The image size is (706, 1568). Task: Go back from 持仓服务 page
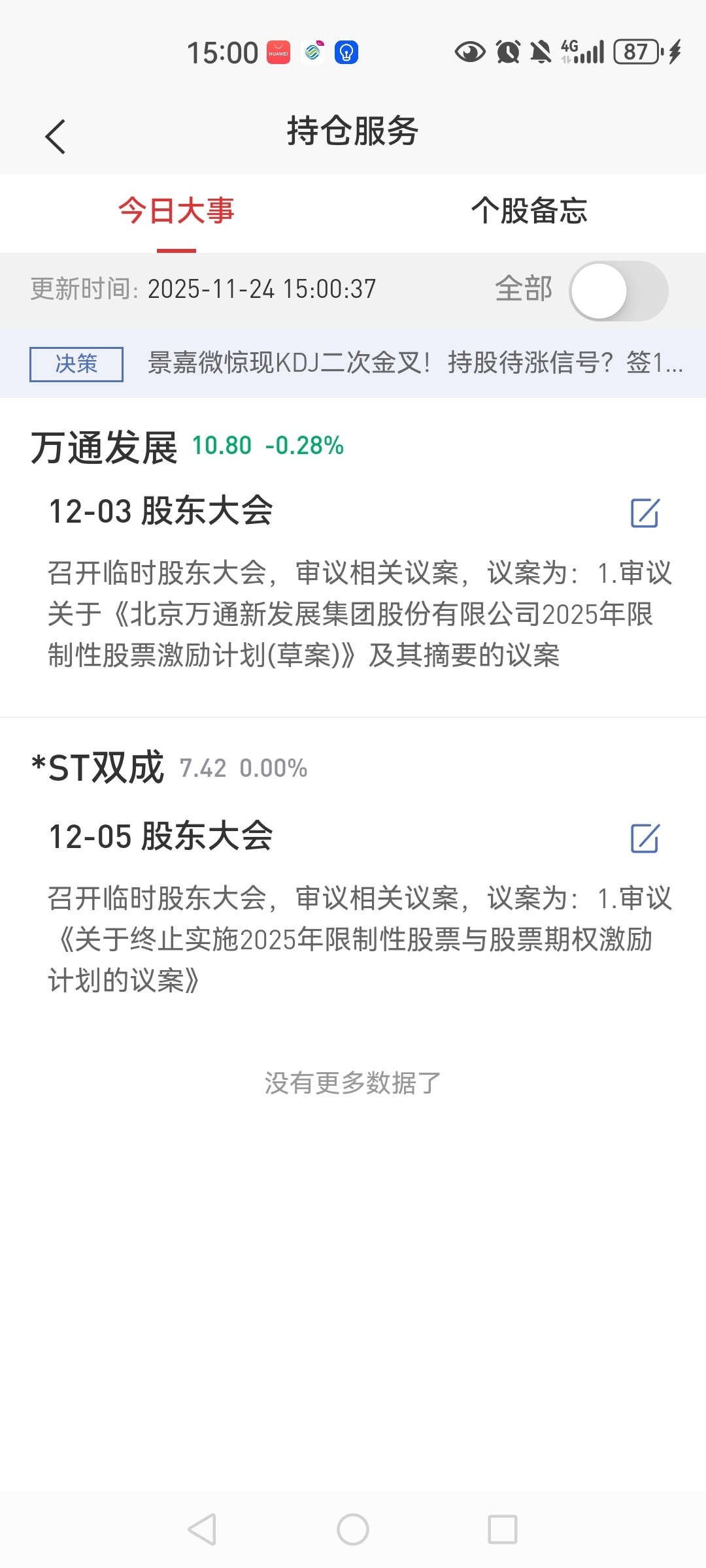click(x=56, y=136)
